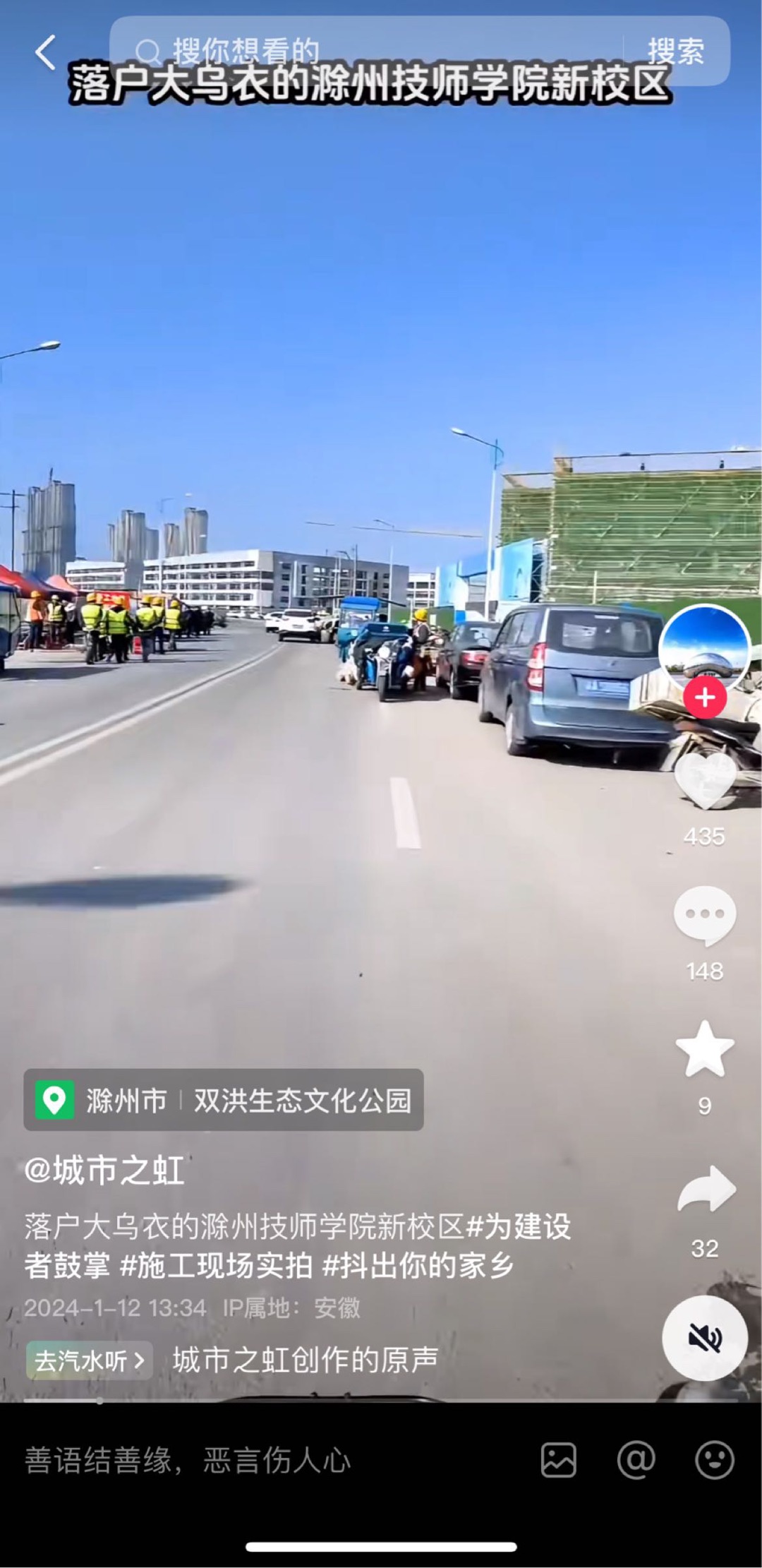Attach an image to the comment

point(558,1460)
